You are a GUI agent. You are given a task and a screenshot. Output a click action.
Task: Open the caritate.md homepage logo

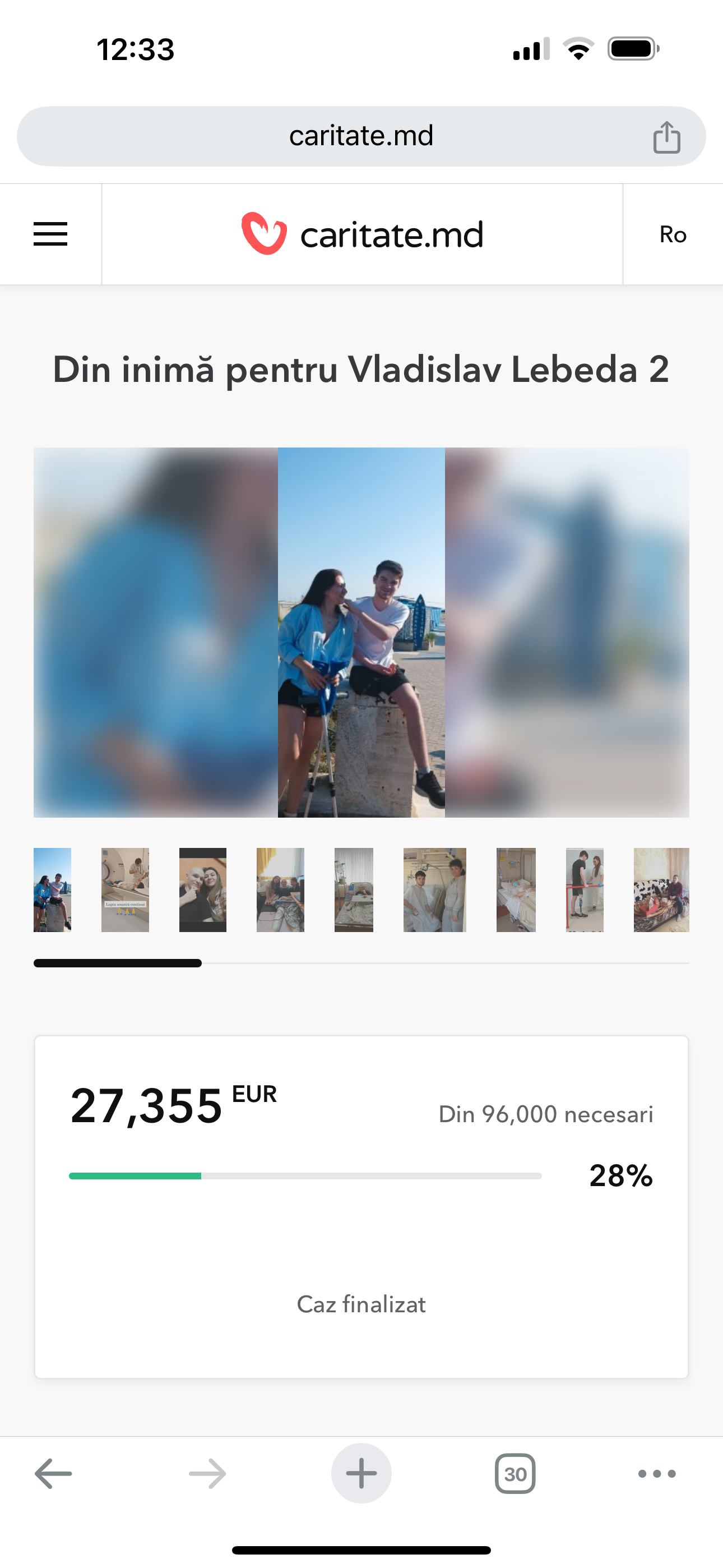[362, 234]
